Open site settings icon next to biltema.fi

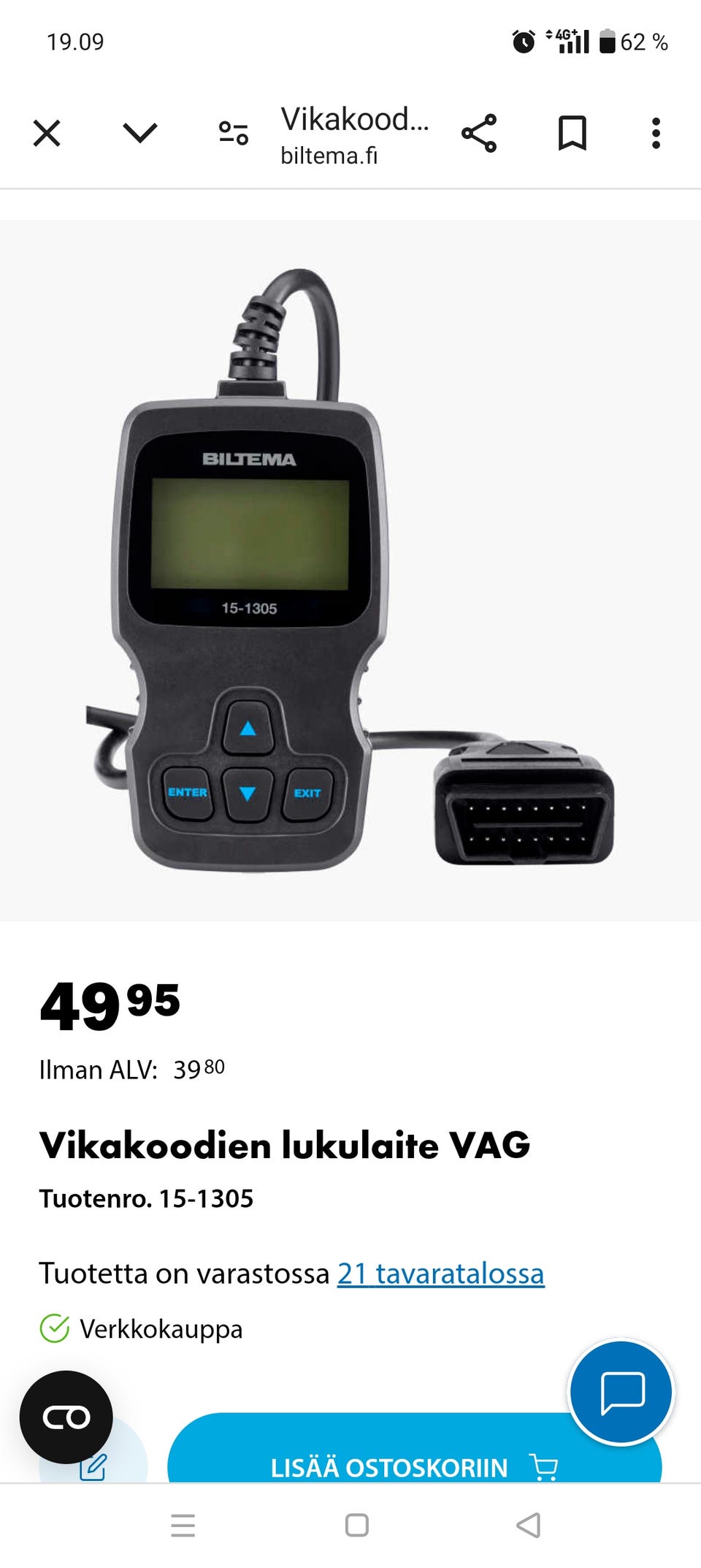click(x=234, y=134)
